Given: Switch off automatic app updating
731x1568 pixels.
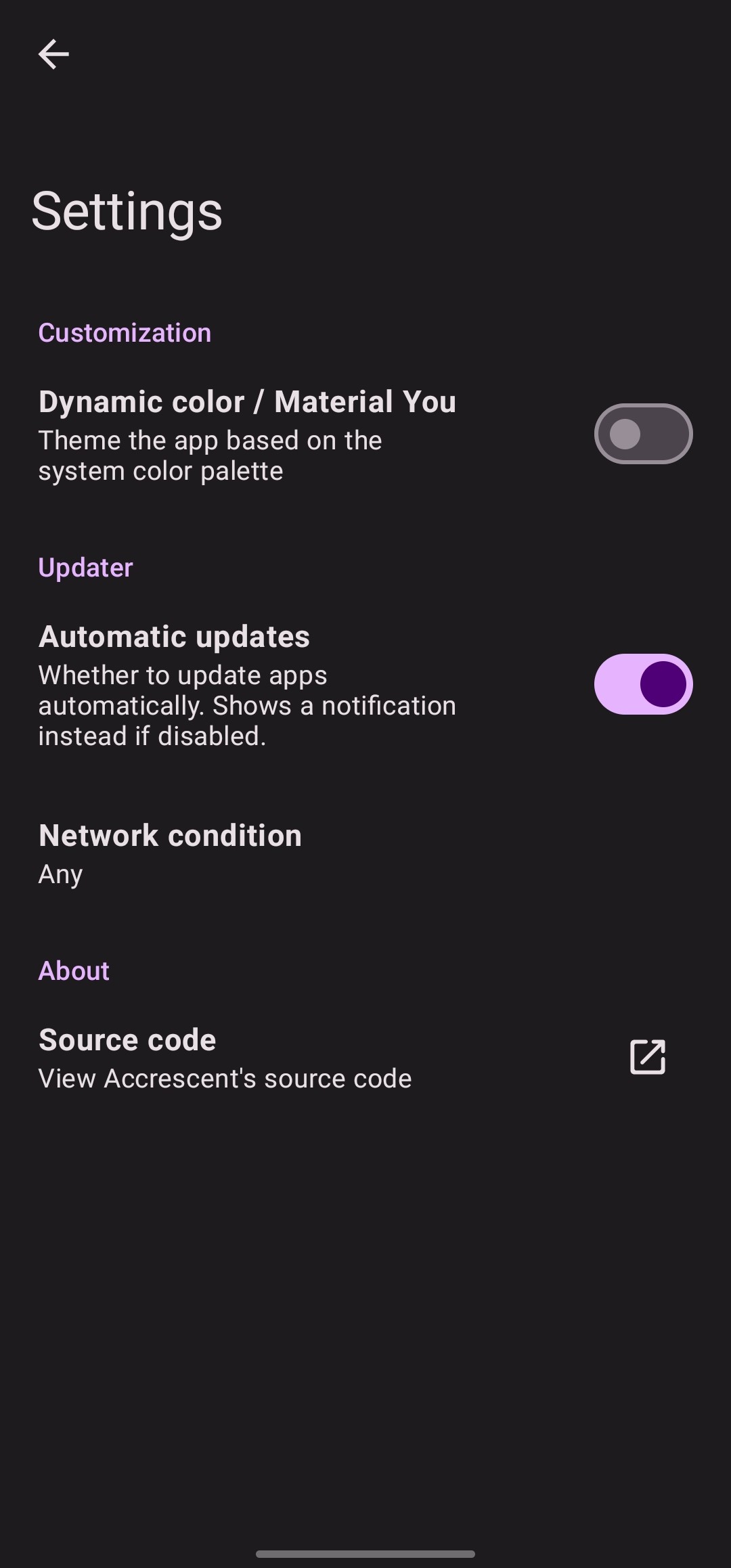Looking at the screenshot, I should (x=642, y=684).
